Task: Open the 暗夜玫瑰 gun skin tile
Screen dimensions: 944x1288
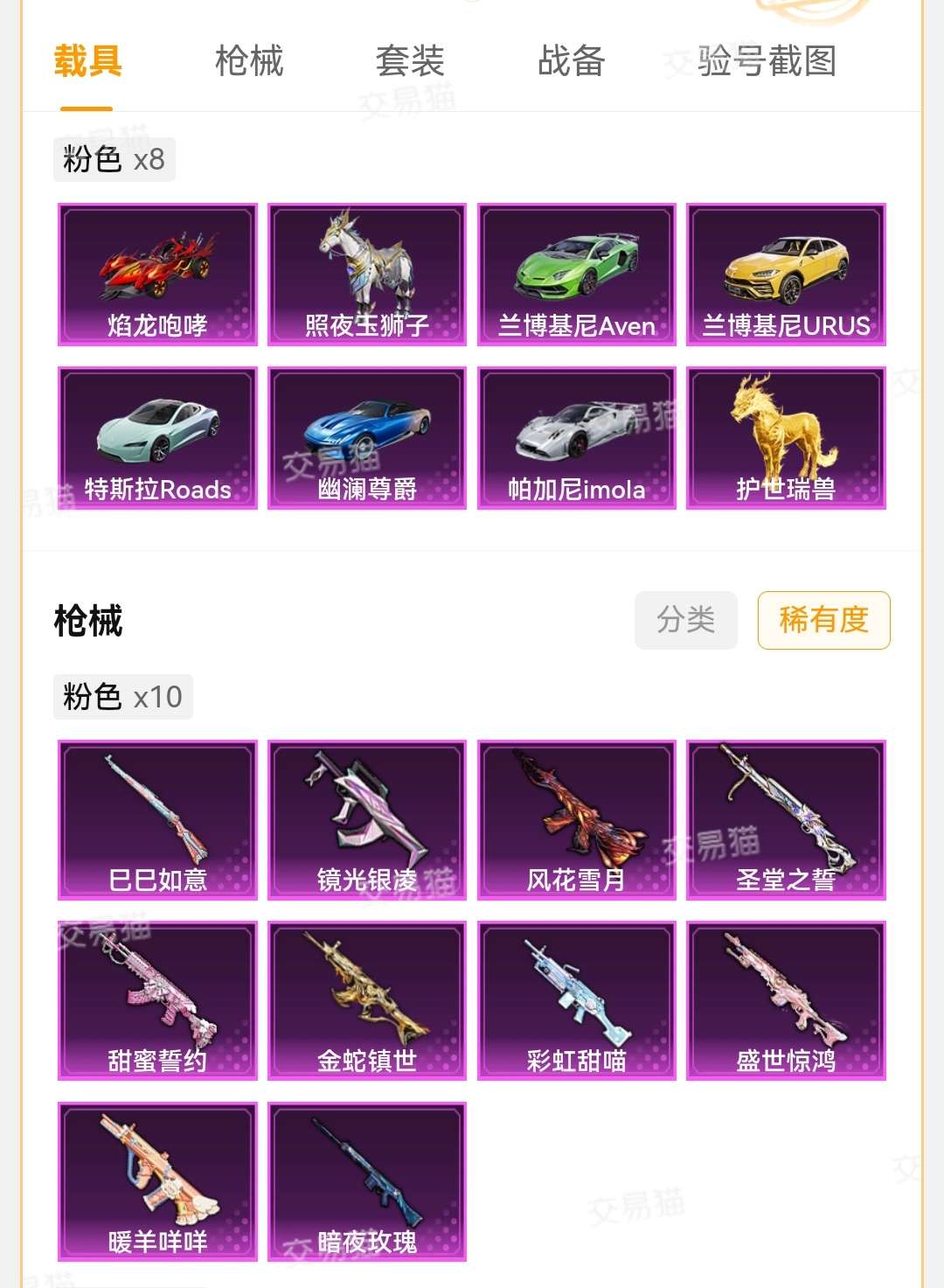Action: coord(367,1181)
